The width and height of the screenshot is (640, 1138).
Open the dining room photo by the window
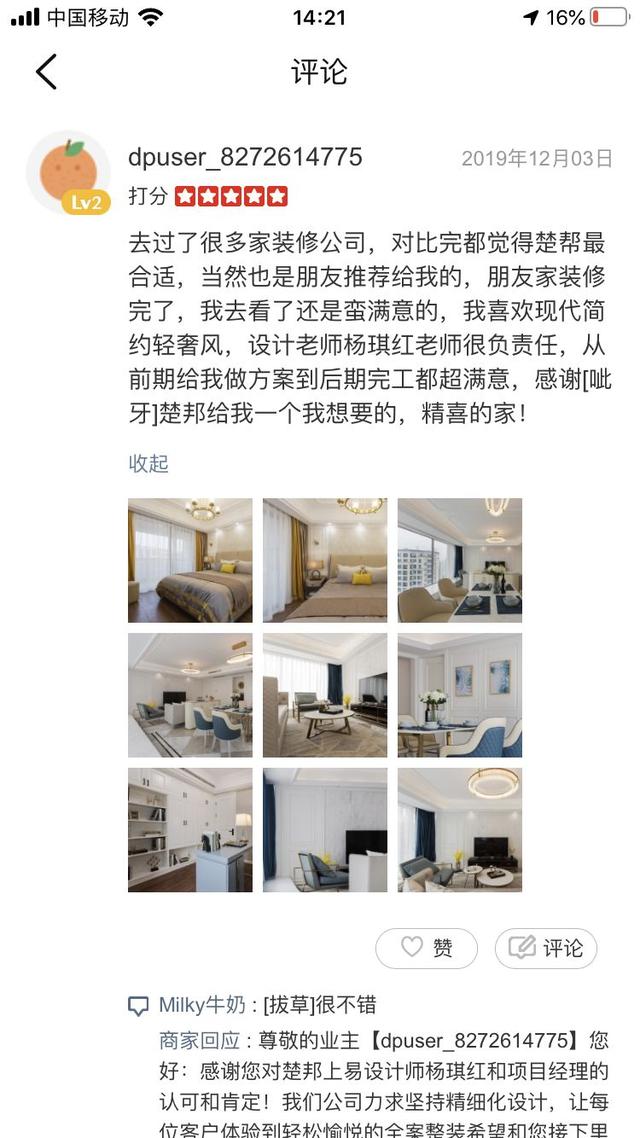coord(460,560)
